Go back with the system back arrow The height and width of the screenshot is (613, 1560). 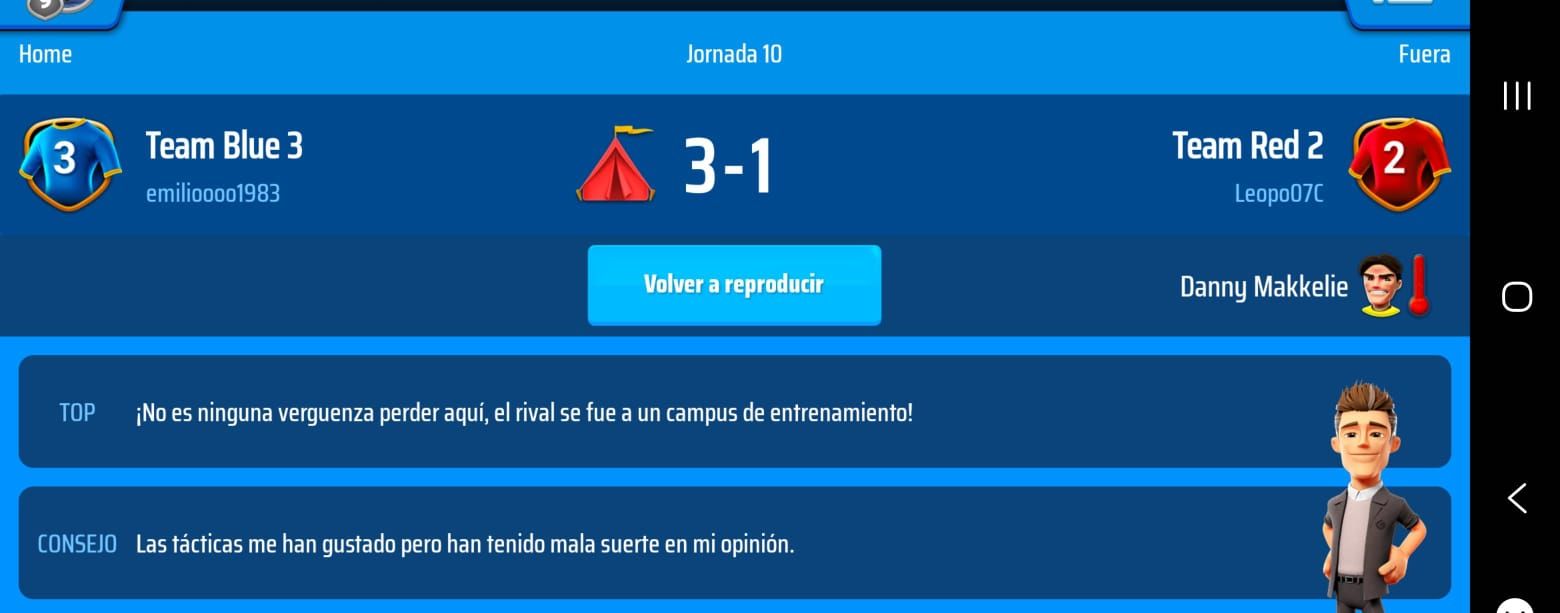pyautogui.click(x=1516, y=498)
